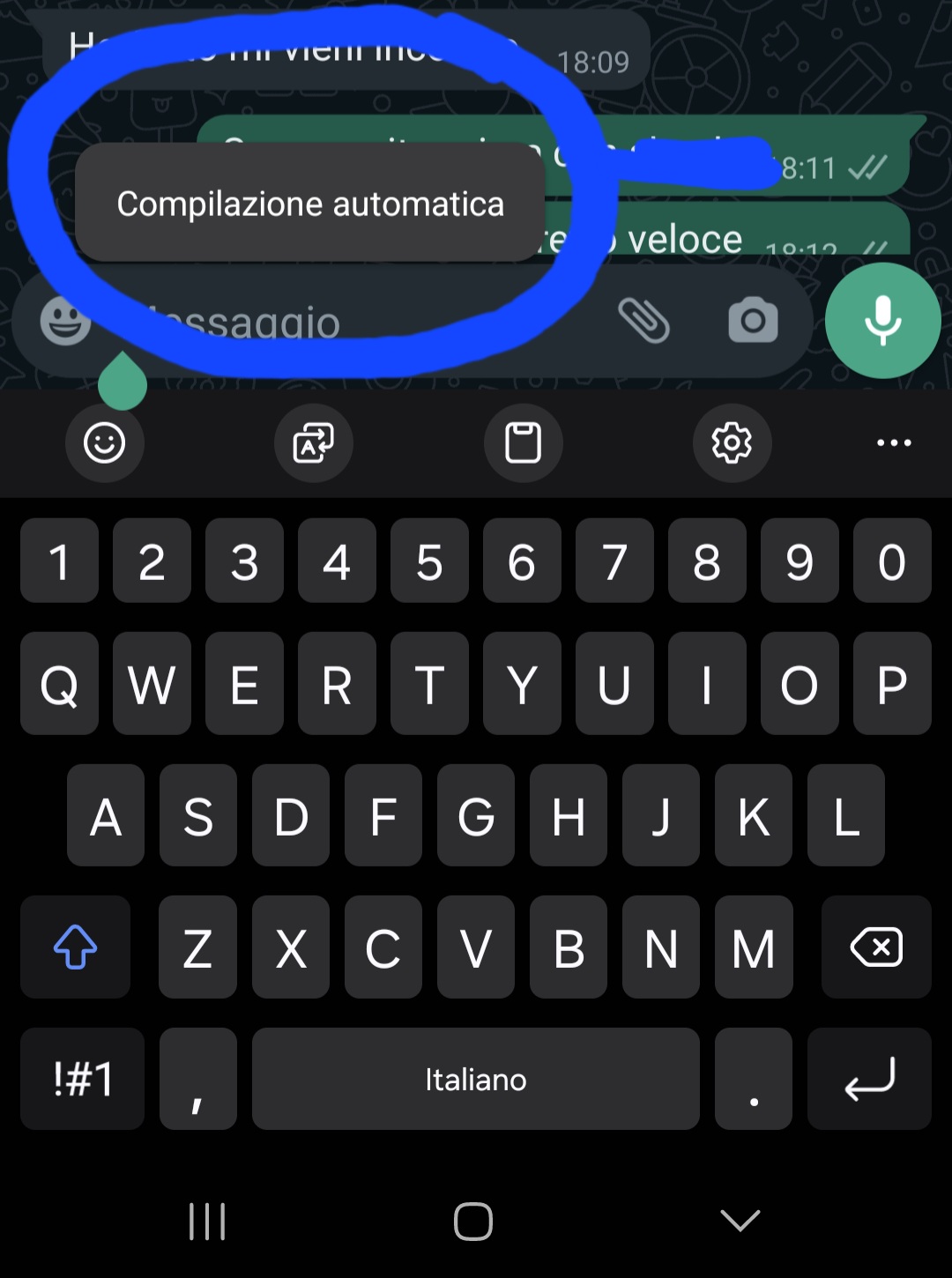Select the keyboard translate tool icon
The width and height of the screenshot is (952, 1278).
click(x=314, y=443)
